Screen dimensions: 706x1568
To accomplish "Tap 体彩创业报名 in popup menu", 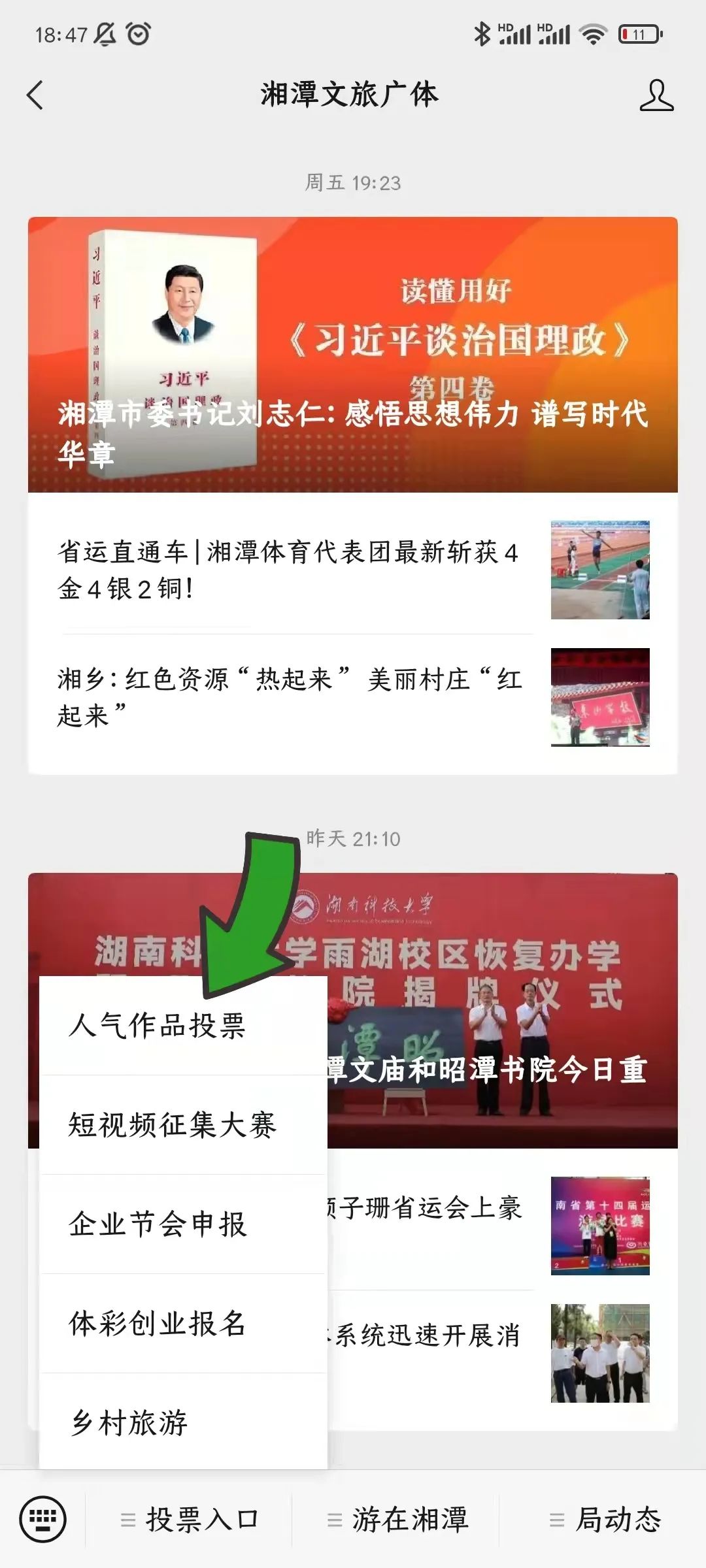I will (157, 1324).
